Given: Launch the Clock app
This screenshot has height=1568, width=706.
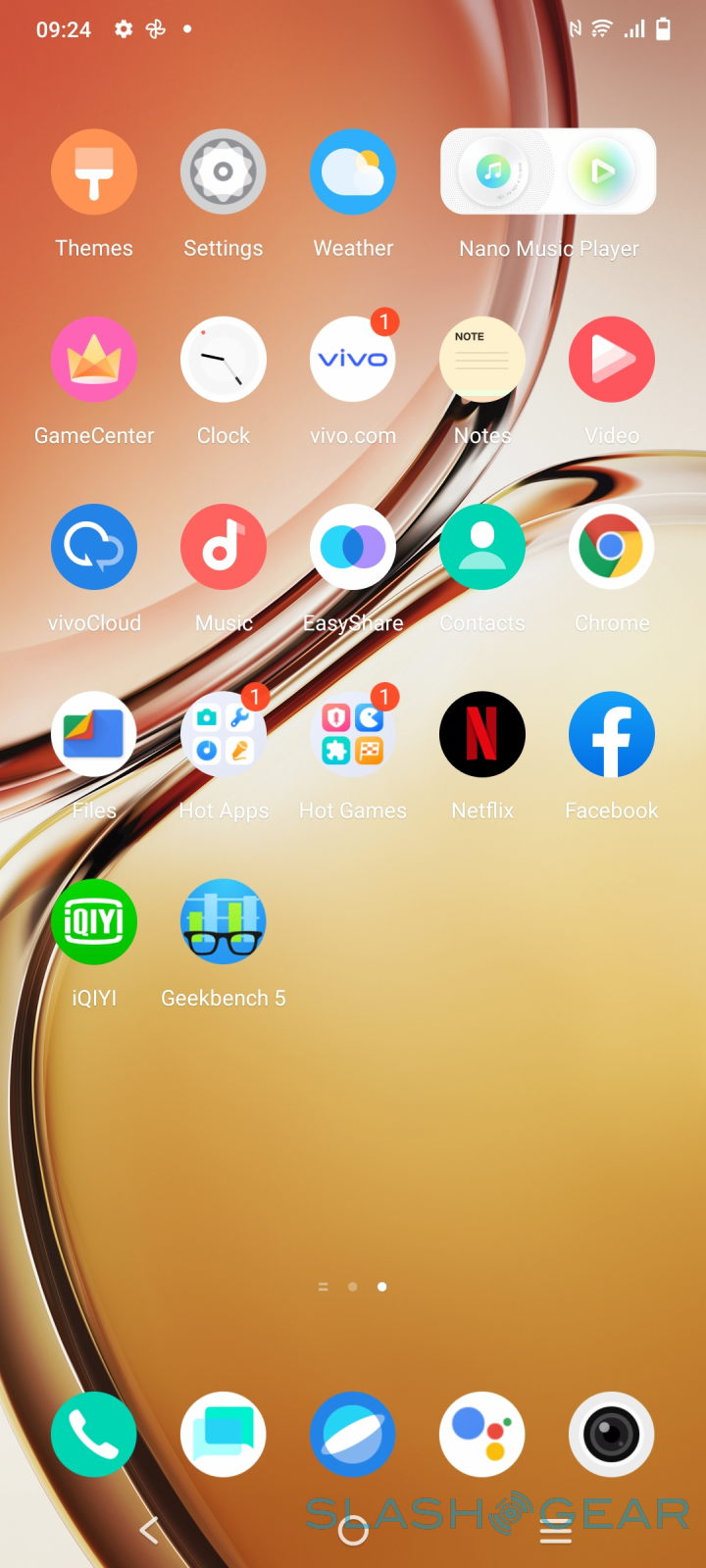Looking at the screenshot, I should [x=224, y=360].
